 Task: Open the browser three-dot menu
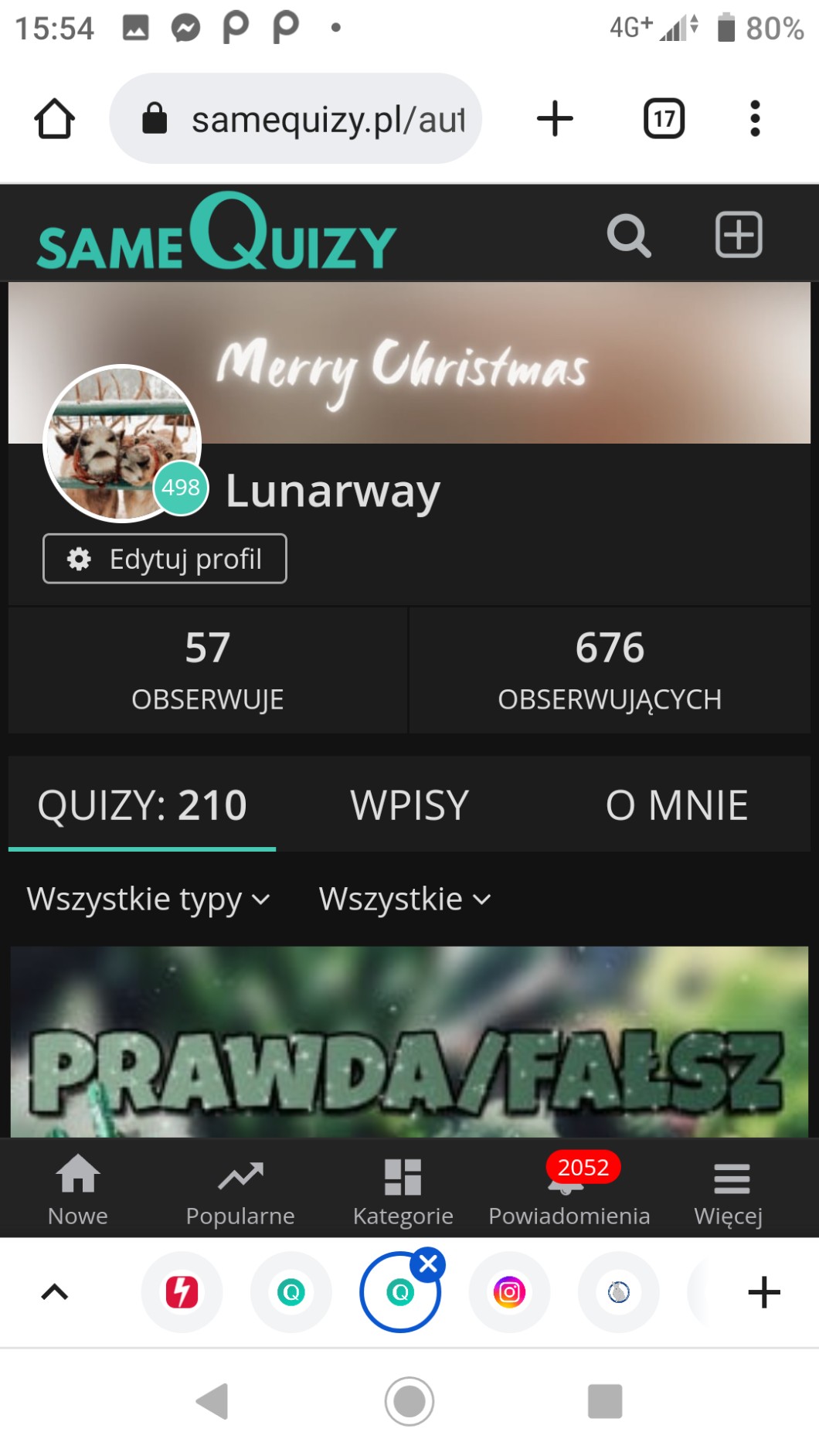(755, 119)
